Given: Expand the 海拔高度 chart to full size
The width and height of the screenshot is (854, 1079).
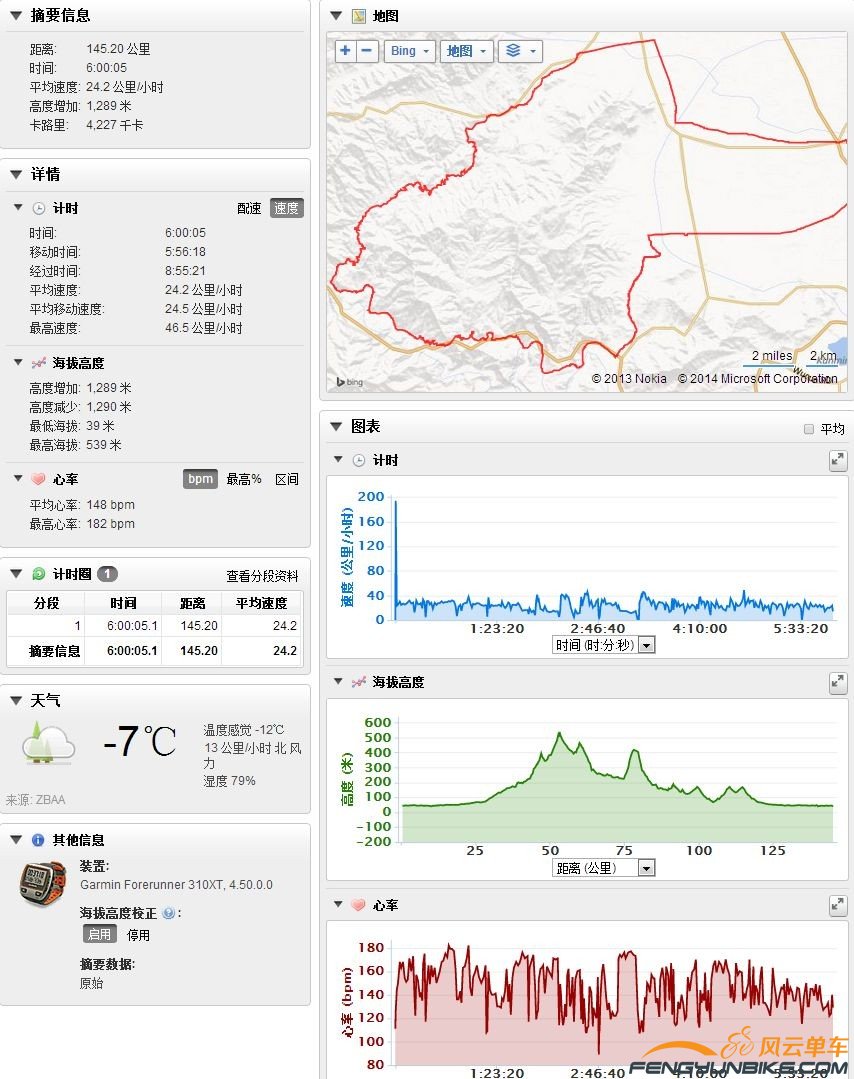Looking at the screenshot, I should coord(838,682).
